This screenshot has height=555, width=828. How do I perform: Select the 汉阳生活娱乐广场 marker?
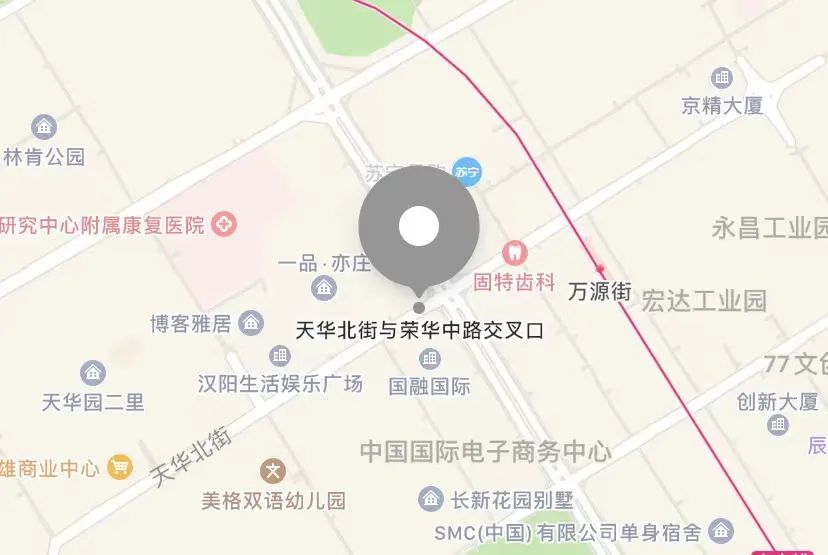pyautogui.click(x=280, y=356)
